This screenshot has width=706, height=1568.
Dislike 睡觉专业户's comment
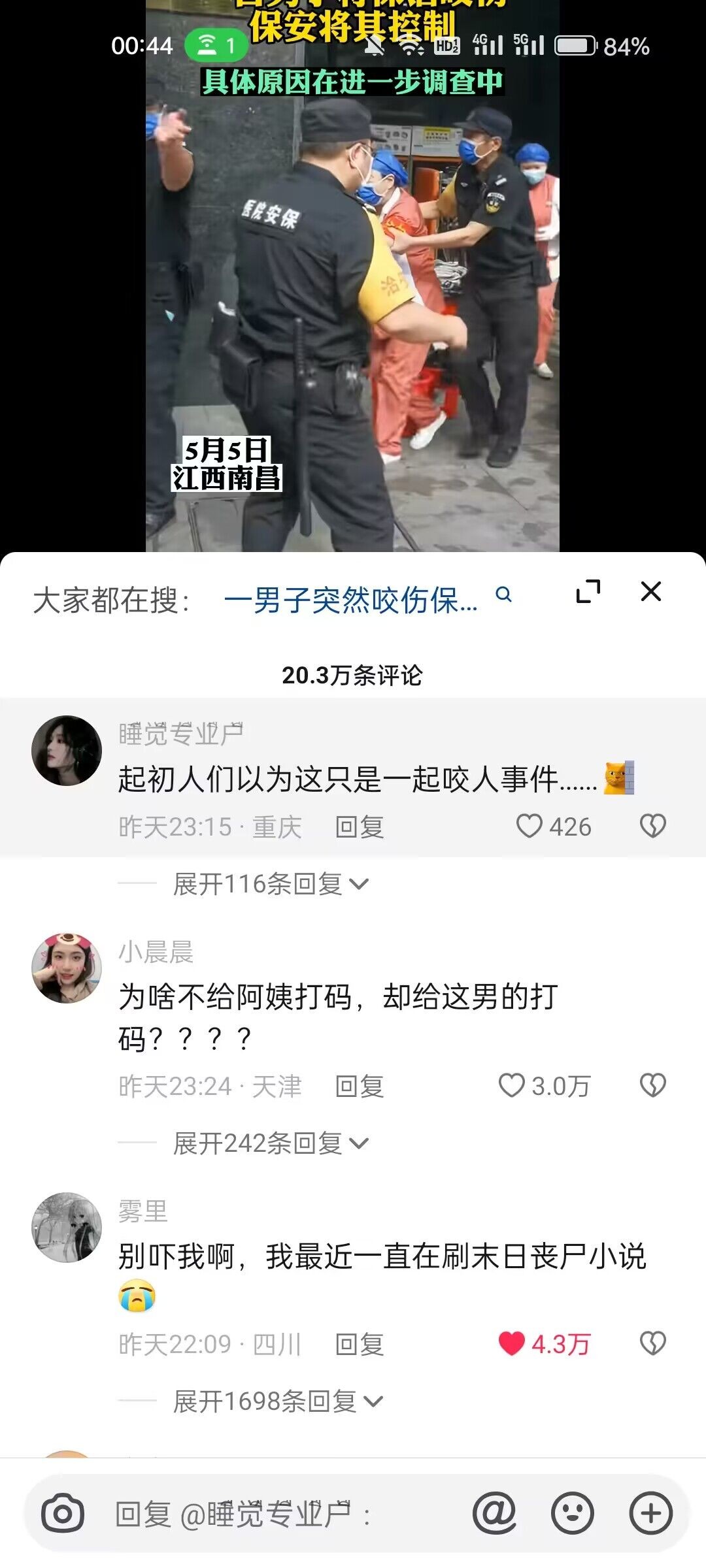coord(652,826)
